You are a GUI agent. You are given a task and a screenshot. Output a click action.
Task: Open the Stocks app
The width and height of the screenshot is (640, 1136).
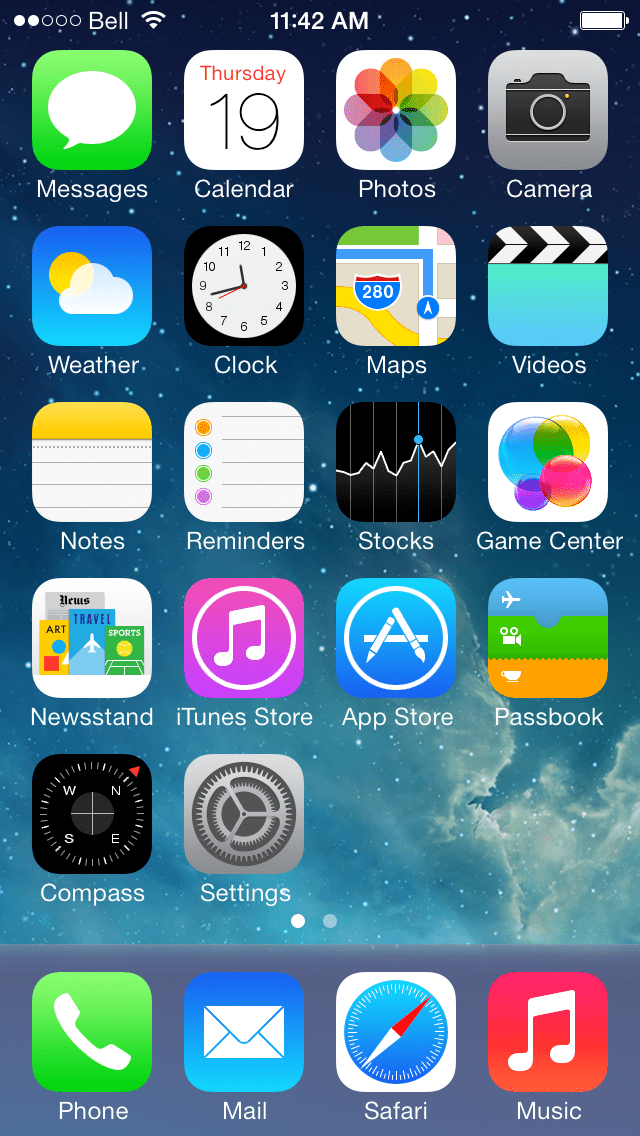[396, 462]
